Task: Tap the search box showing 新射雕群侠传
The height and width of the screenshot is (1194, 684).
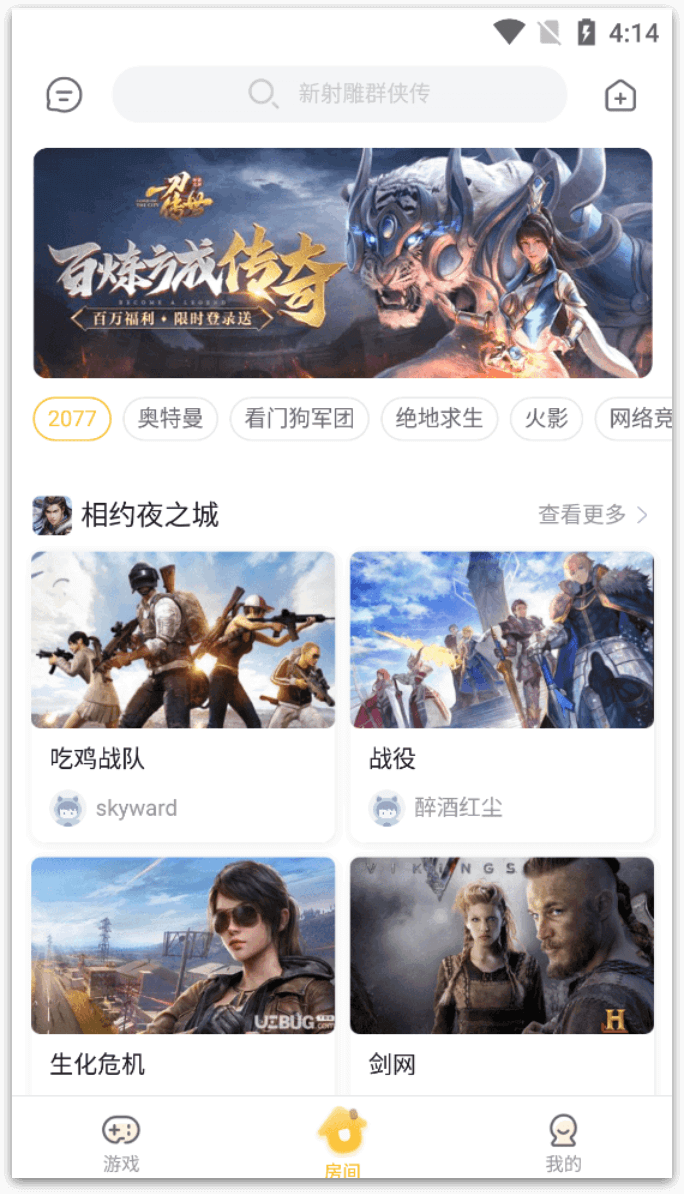Action: [340, 94]
